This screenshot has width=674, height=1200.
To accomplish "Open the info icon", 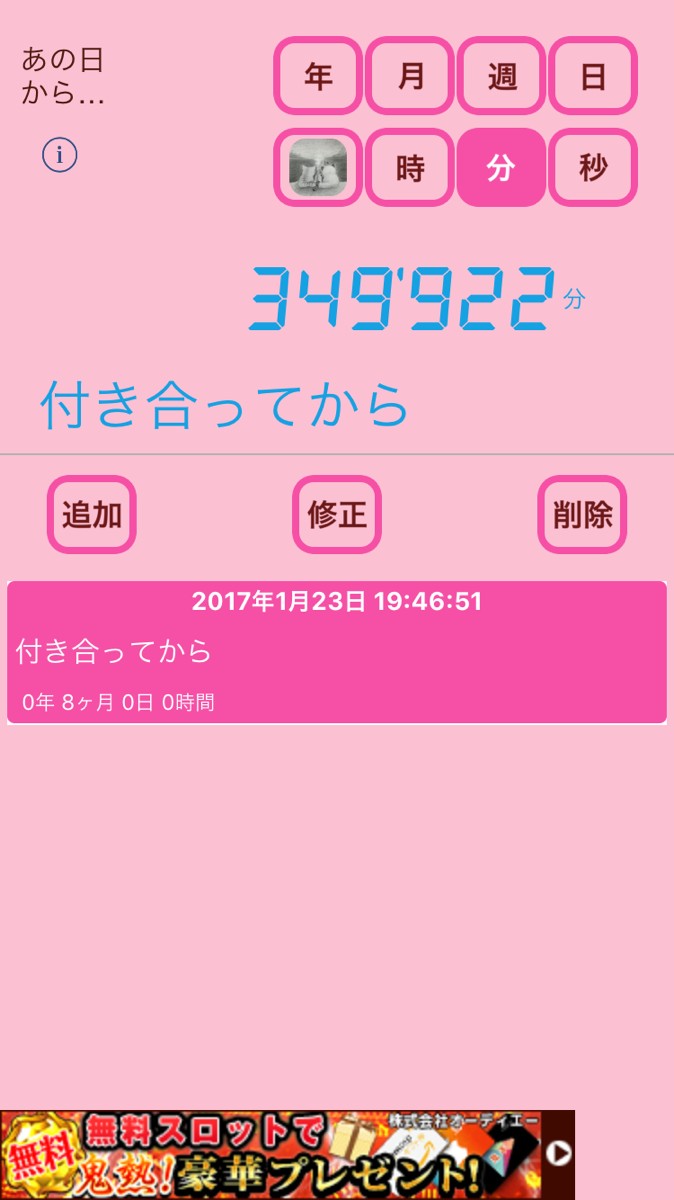I will click(x=60, y=155).
